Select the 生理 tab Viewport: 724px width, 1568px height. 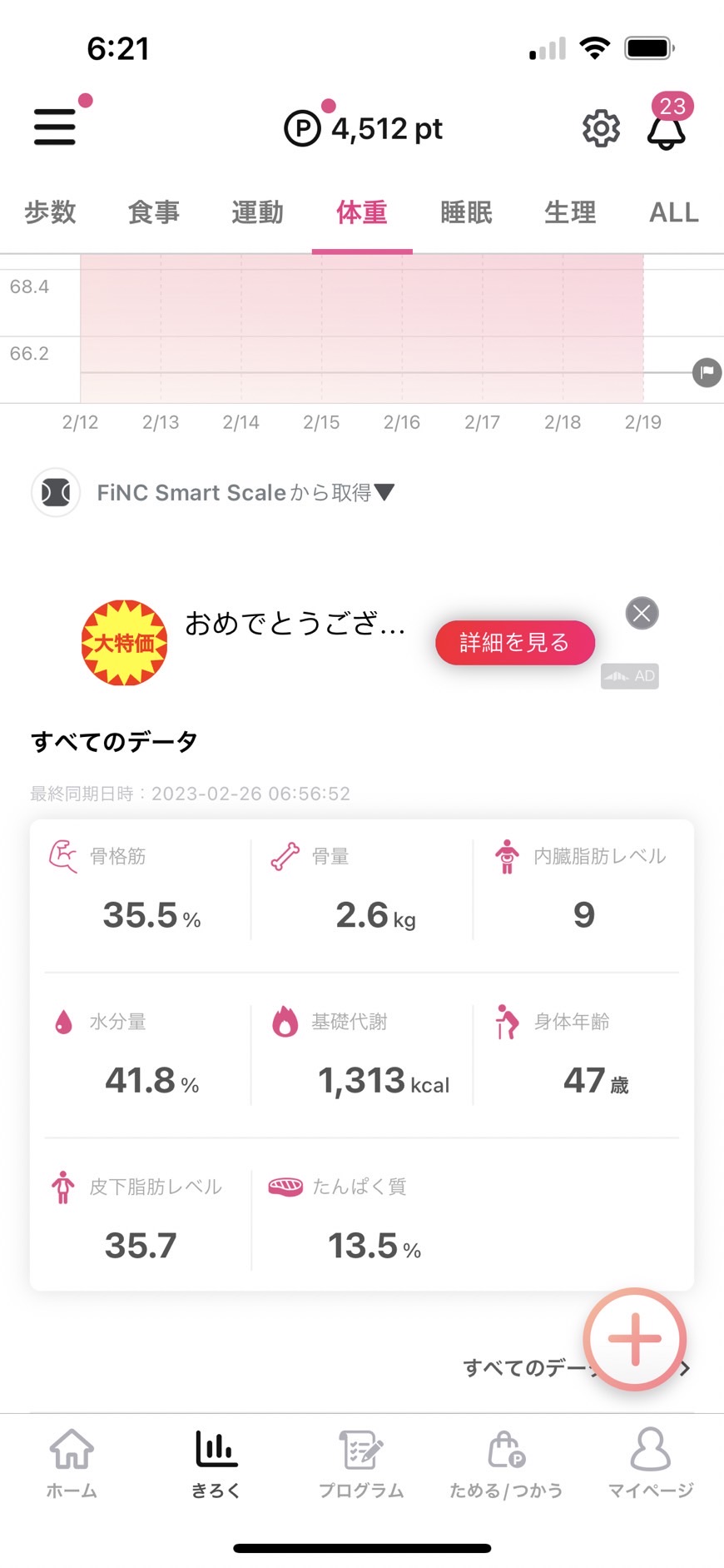coord(570,212)
